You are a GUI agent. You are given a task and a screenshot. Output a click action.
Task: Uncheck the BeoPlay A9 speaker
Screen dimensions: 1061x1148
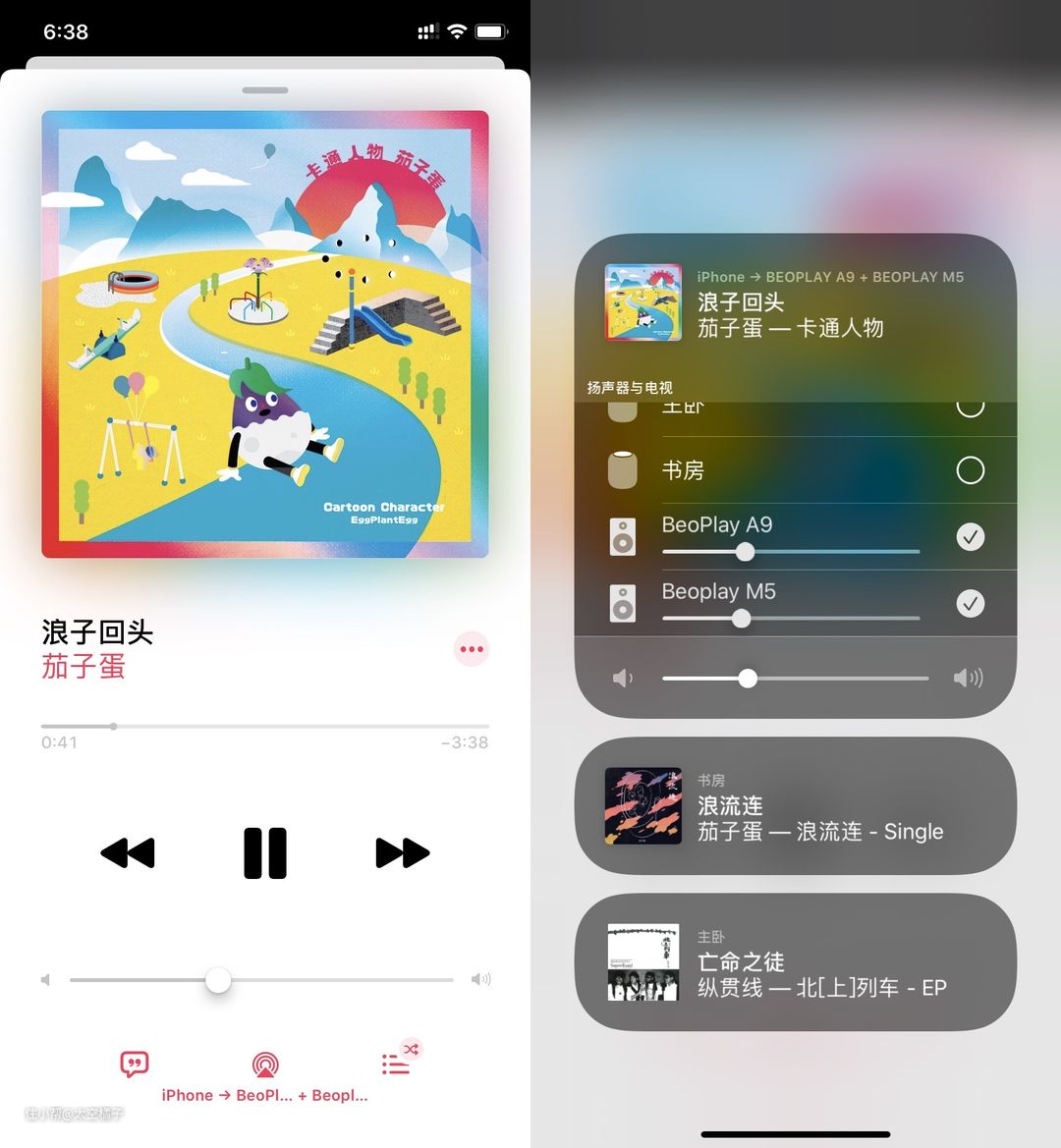(x=970, y=537)
